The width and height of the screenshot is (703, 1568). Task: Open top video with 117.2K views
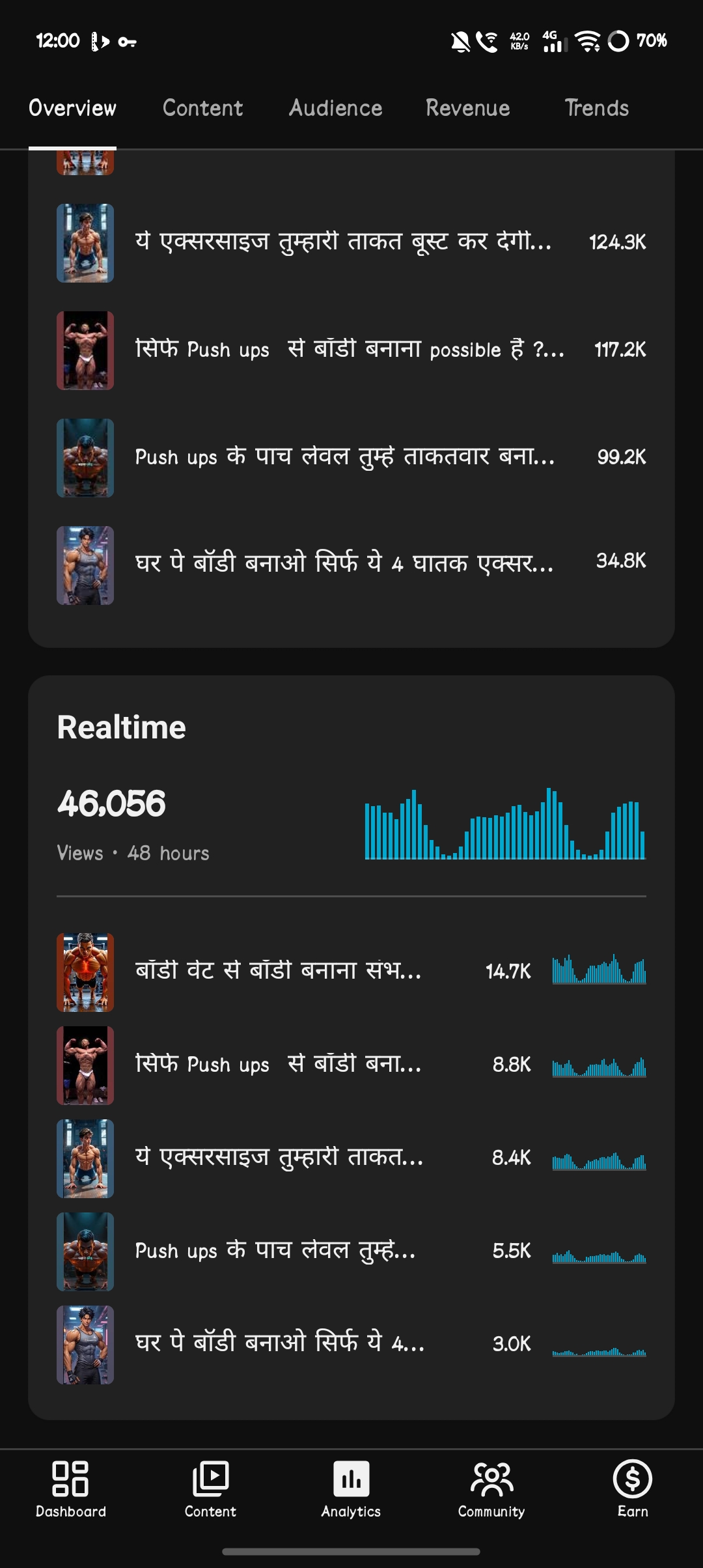point(351,350)
